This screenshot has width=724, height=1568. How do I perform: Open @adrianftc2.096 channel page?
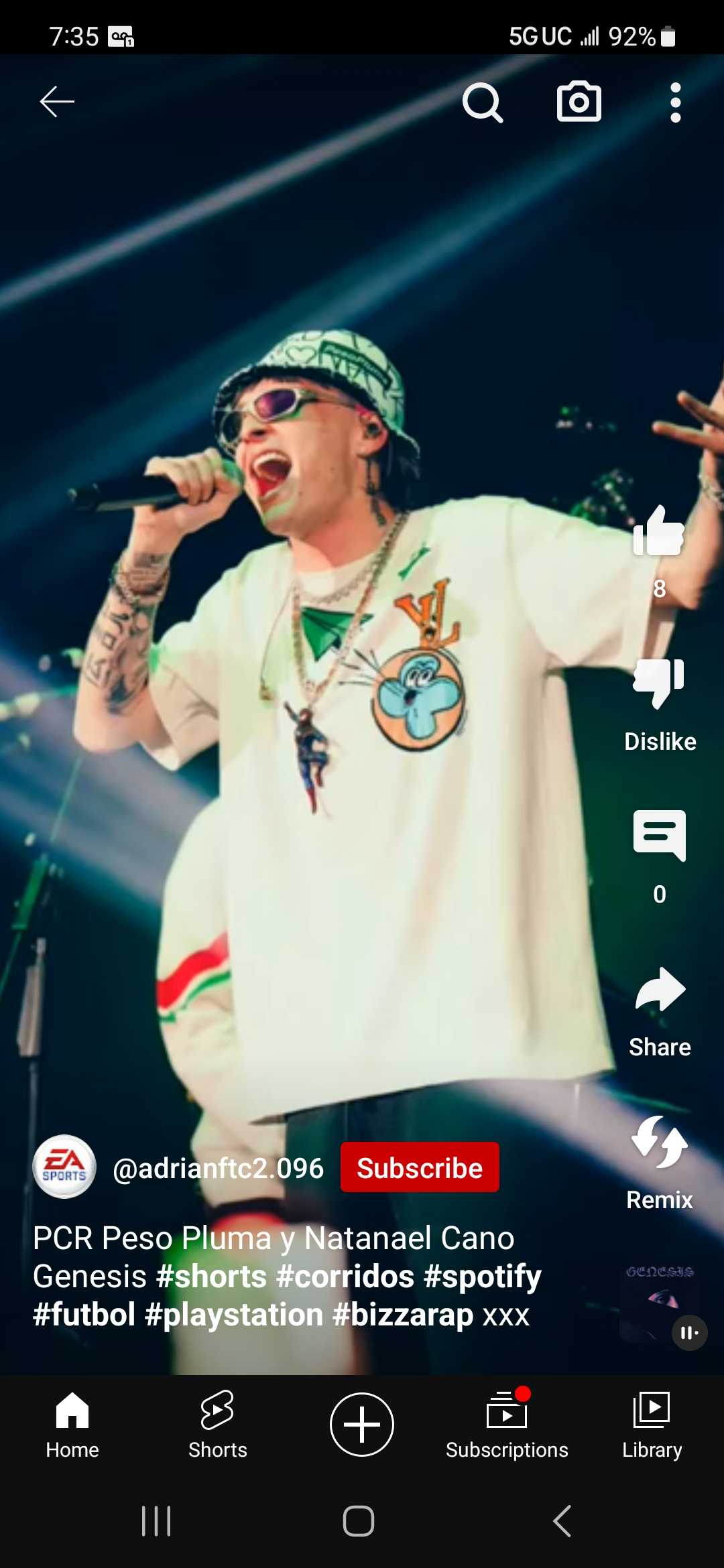pyautogui.click(x=218, y=1168)
